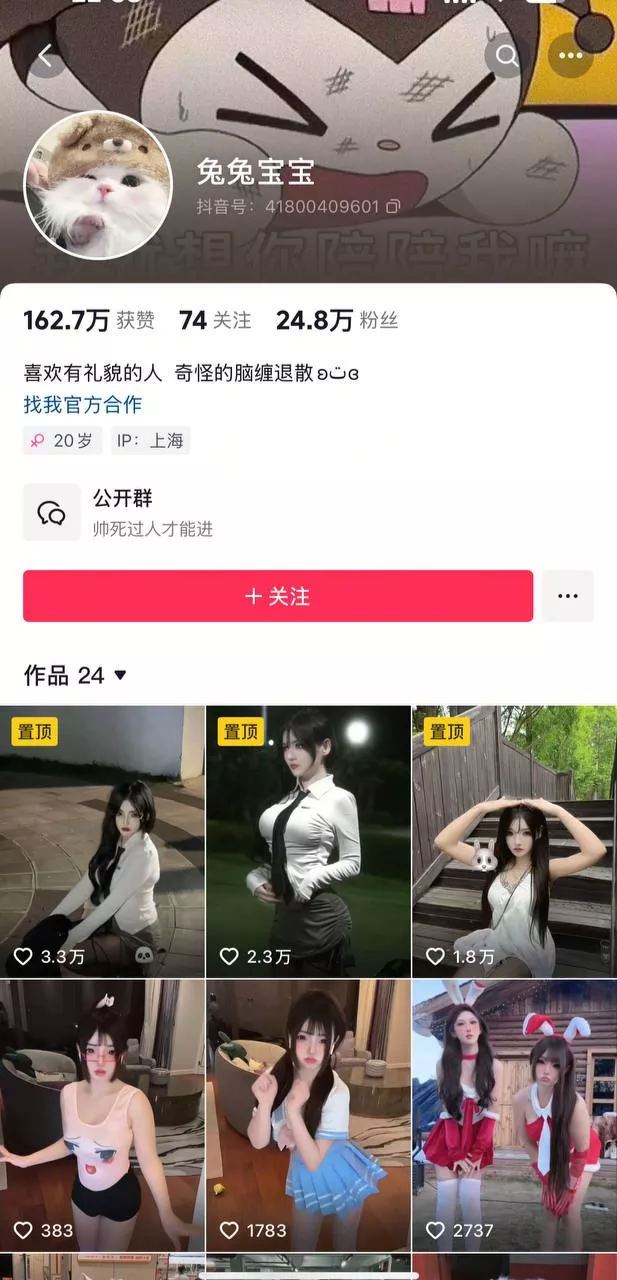The height and width of the screenshot is (1280, 617).
Task: Play the video with 1783 likes
Action: pyautogui.click(x=308, y=1116)
